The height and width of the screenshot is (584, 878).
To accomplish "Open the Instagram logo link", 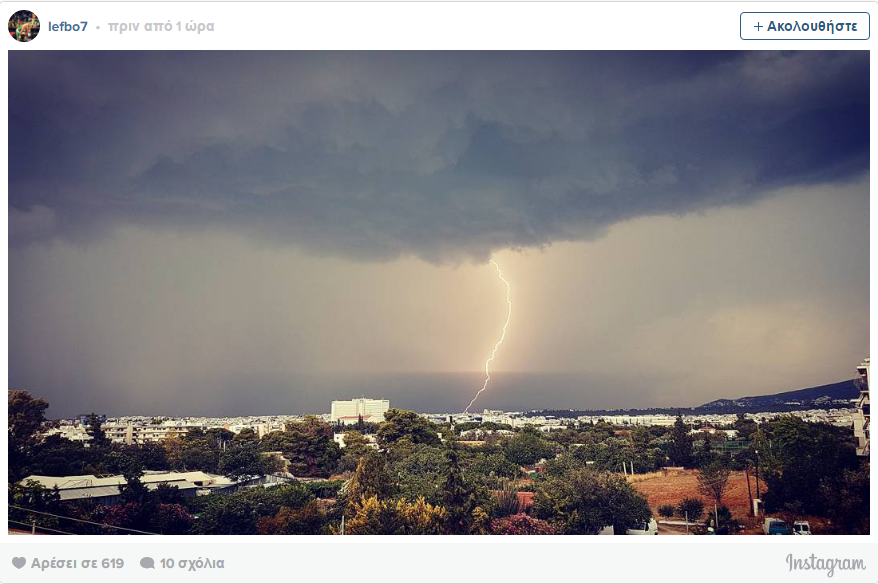I will coord(825,563).
